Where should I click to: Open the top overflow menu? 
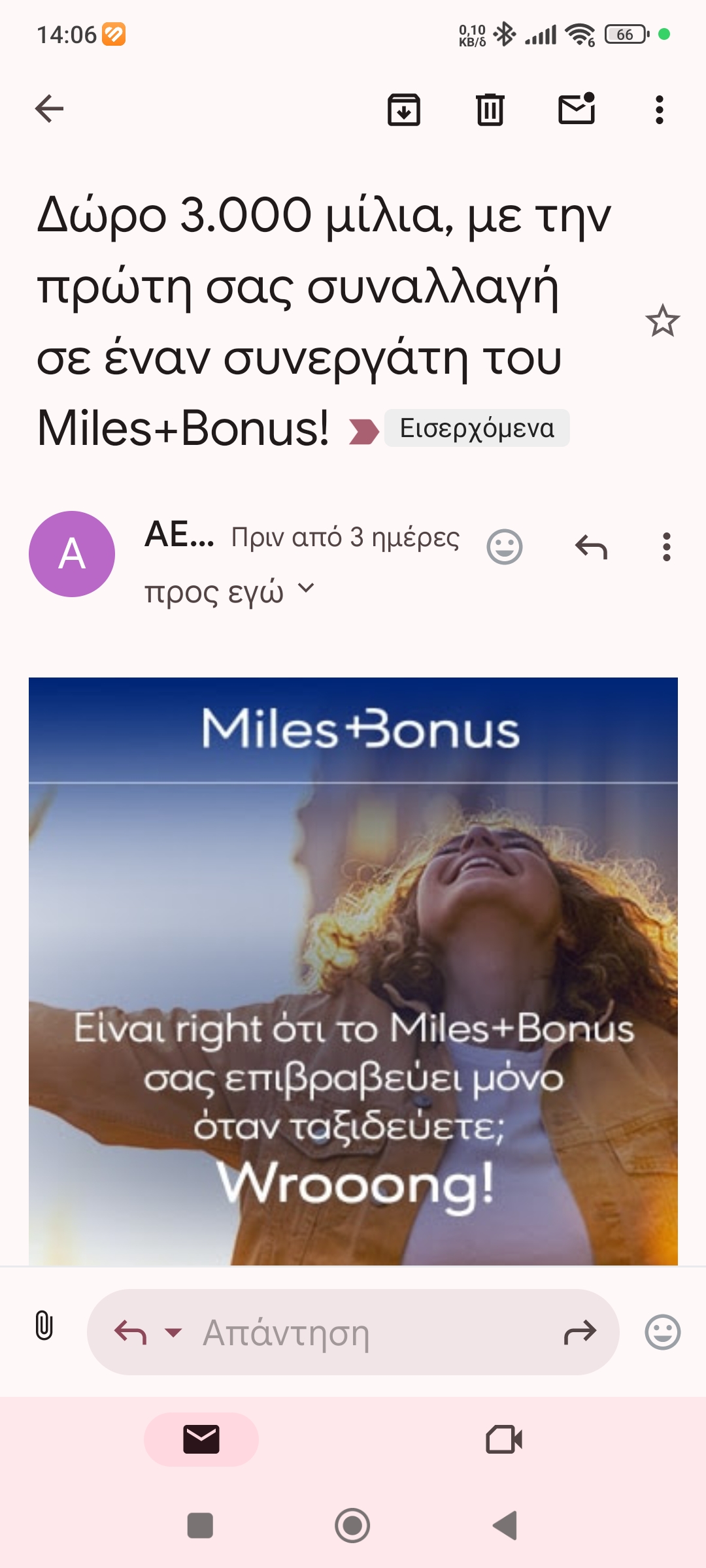659,110
